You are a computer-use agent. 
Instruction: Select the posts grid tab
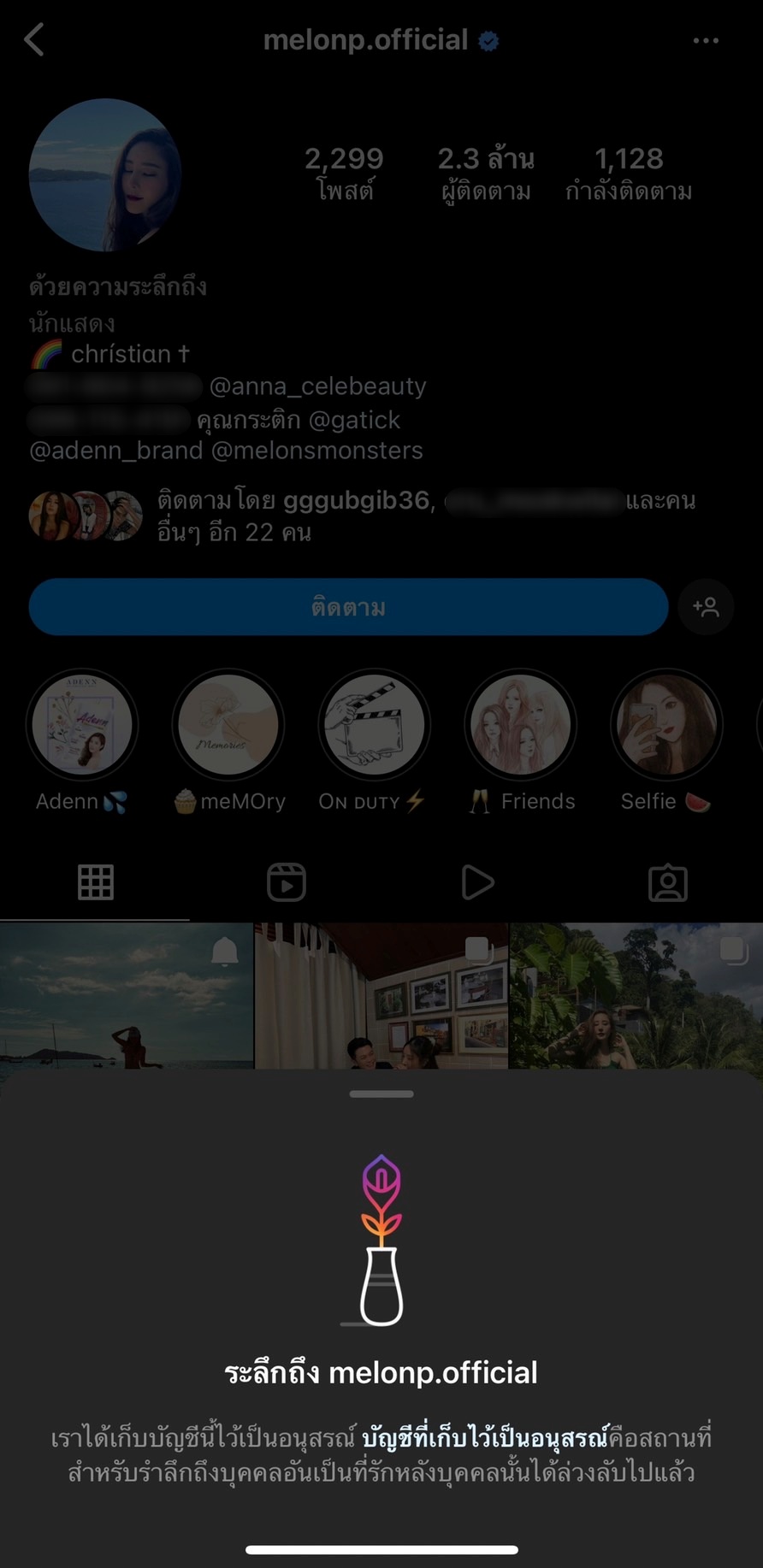coord(95,882)
